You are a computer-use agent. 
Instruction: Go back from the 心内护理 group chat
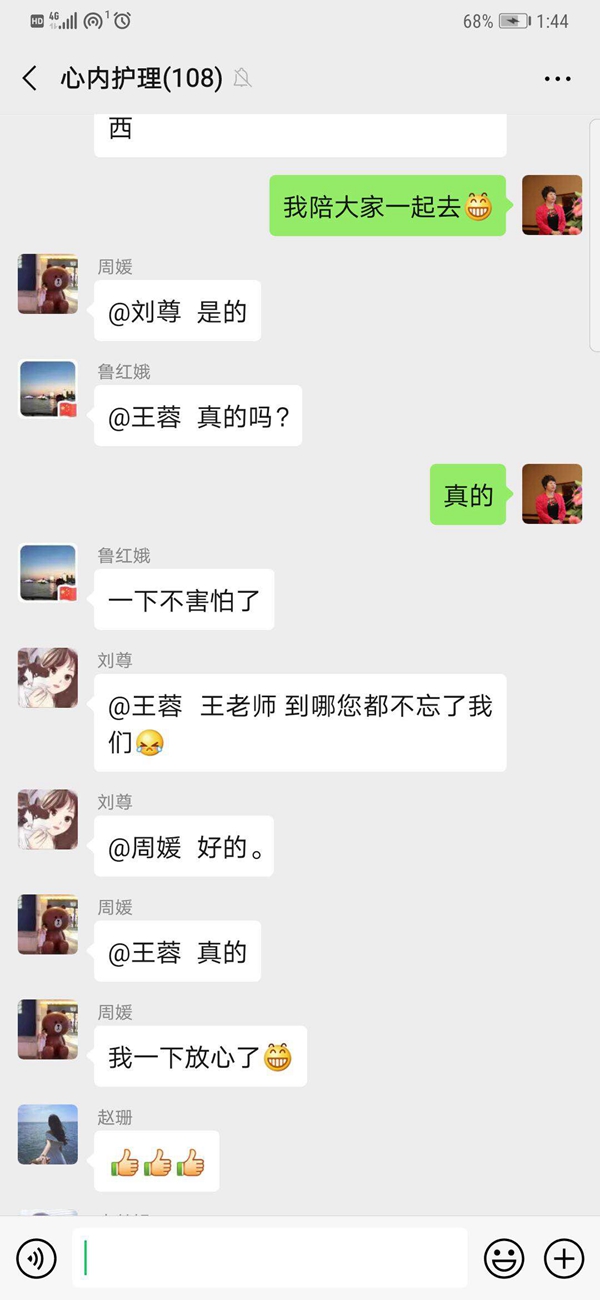coord(30,79)
